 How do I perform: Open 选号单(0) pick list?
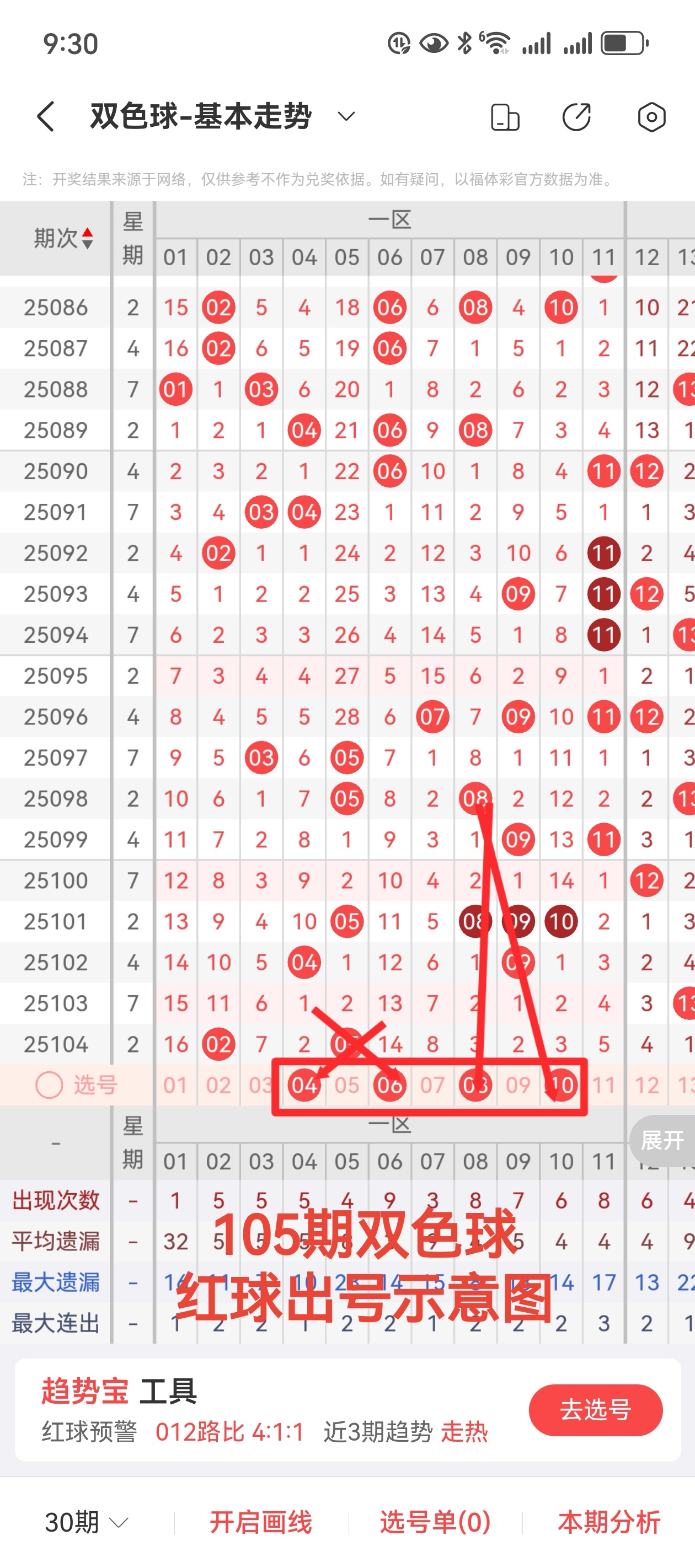pyautogui.click(x=435, y=1522)
